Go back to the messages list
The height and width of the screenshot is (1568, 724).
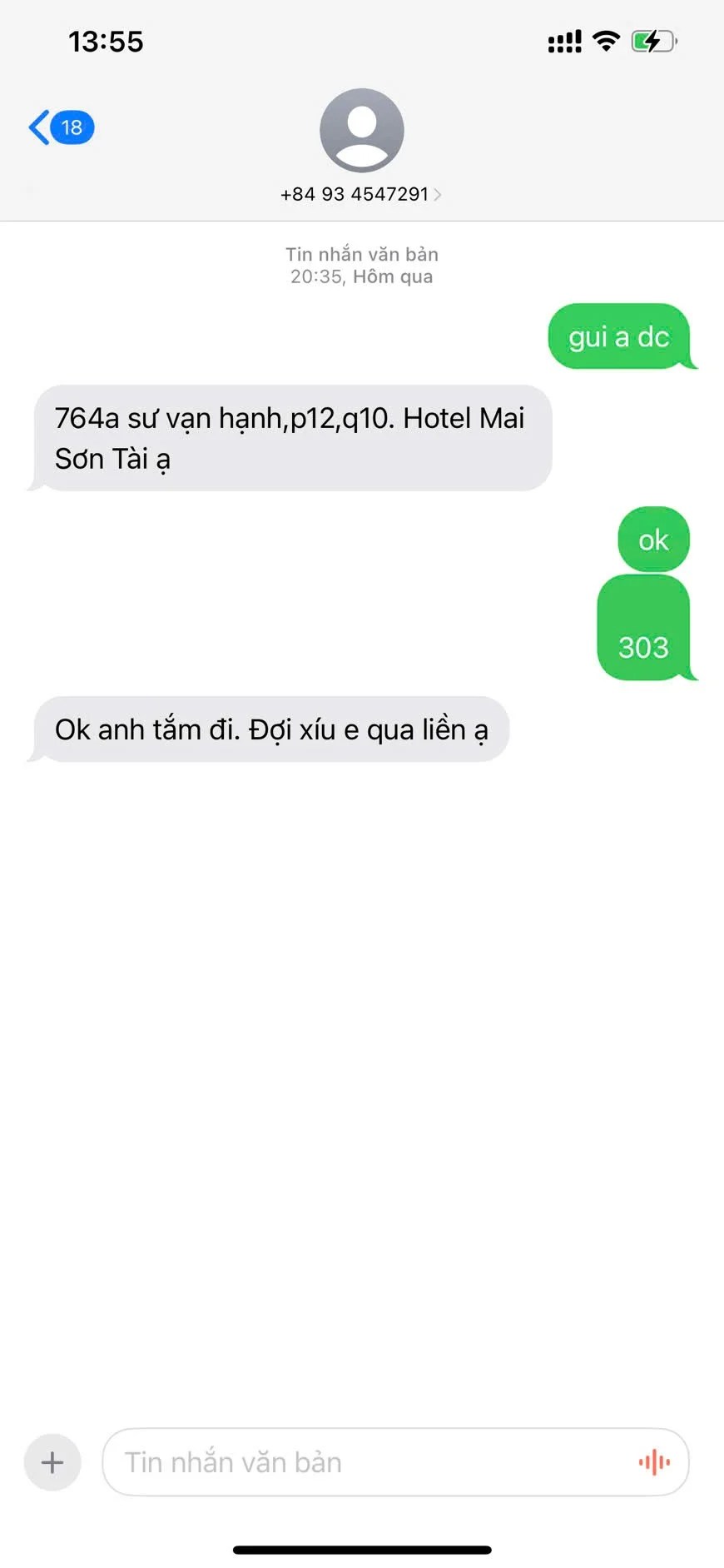(60, 127)
